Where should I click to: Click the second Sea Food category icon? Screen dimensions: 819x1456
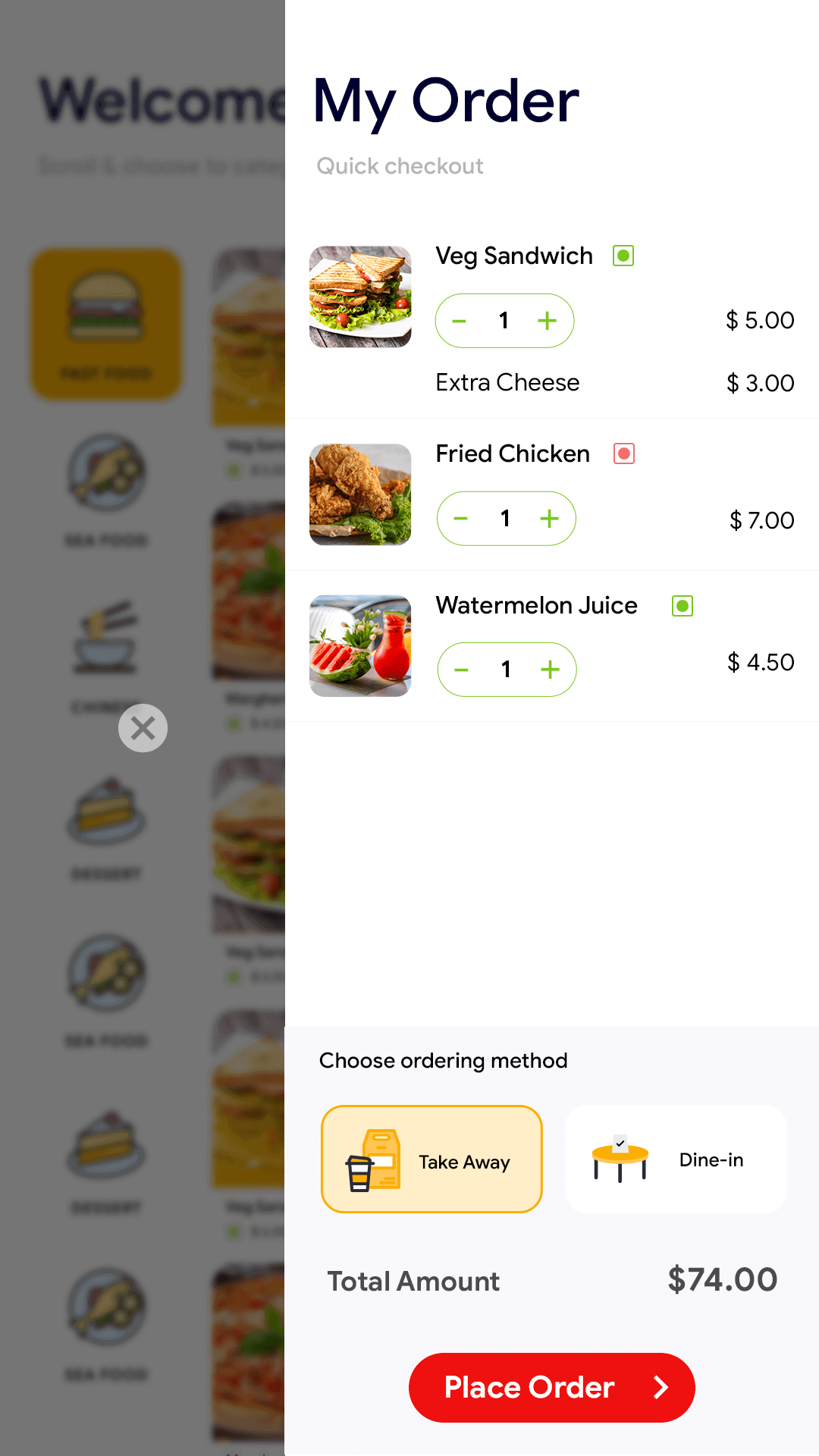pyautogui.click(x=106, y=974)
